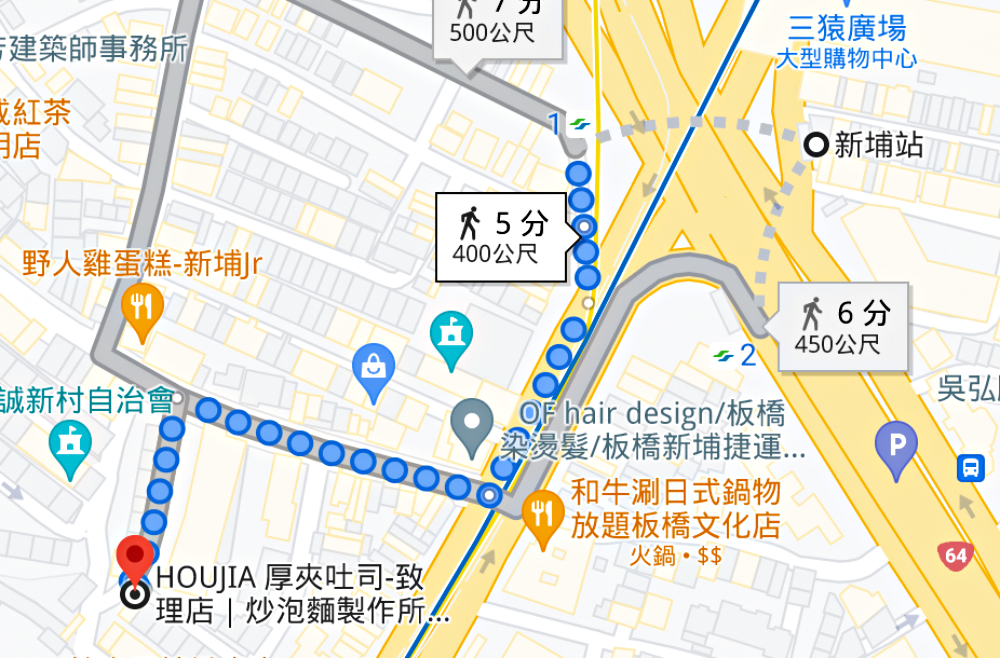The height and width of the screenshot is (658, 1000).
Task: Tap the 5 分 400公尺 route label
Action: tap(500, 236)
